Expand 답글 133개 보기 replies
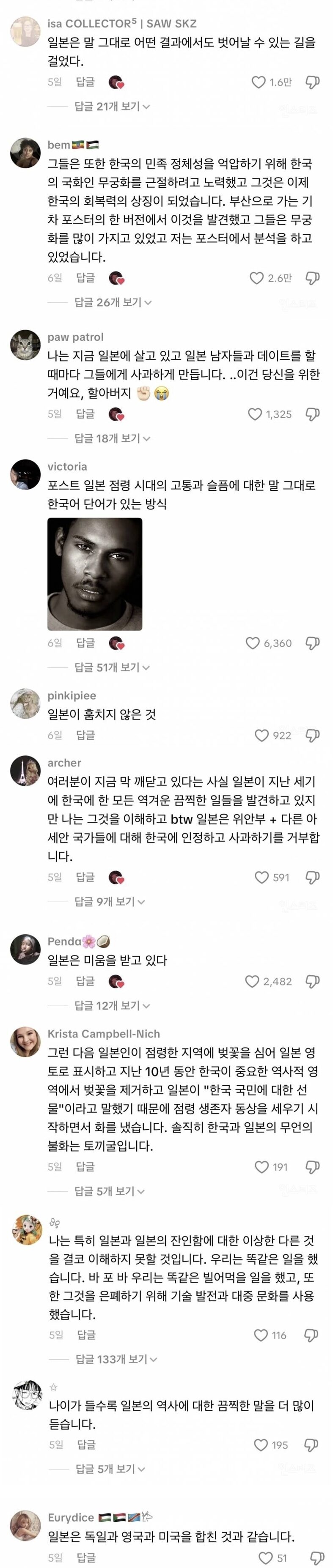This screenshot has height=1568, width=333. 116,1359
